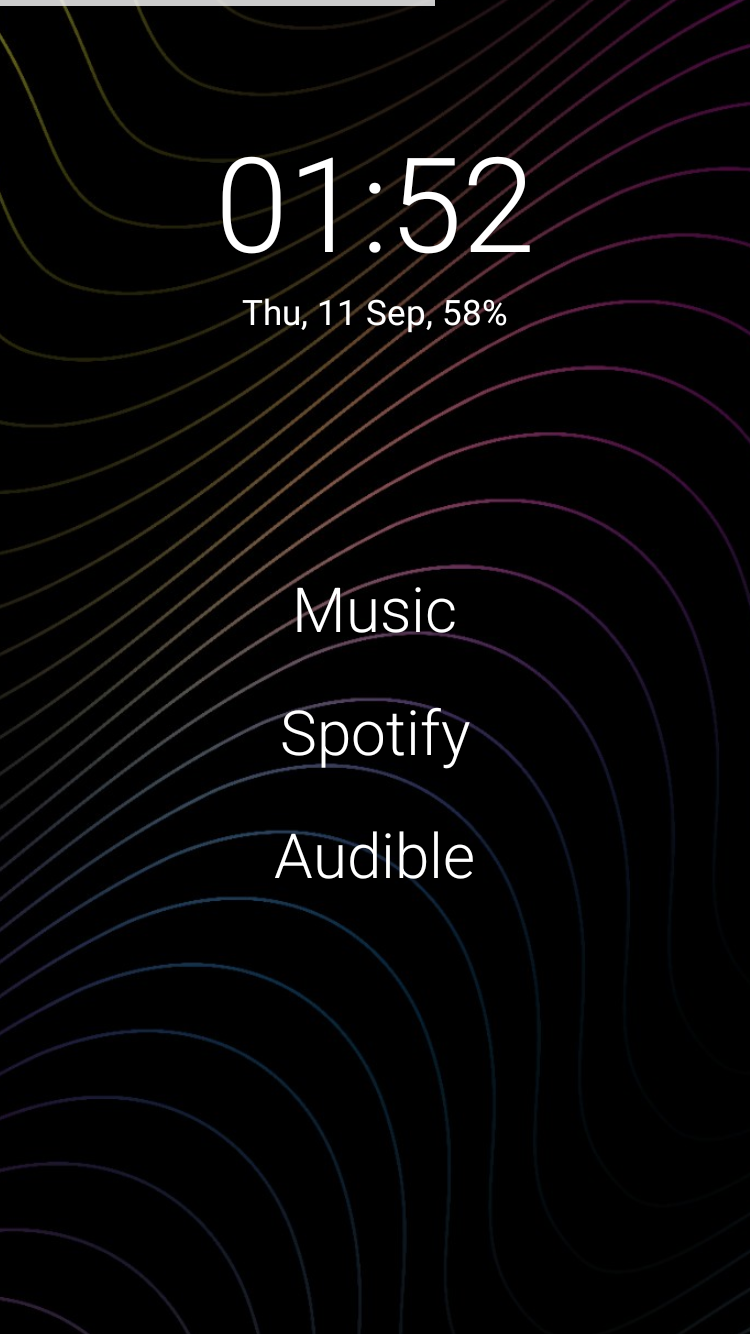The height and width of the screenshot is (1334, 750).
Task: Tap the 01:52 clock to open alarms
Action: point(375,206)
